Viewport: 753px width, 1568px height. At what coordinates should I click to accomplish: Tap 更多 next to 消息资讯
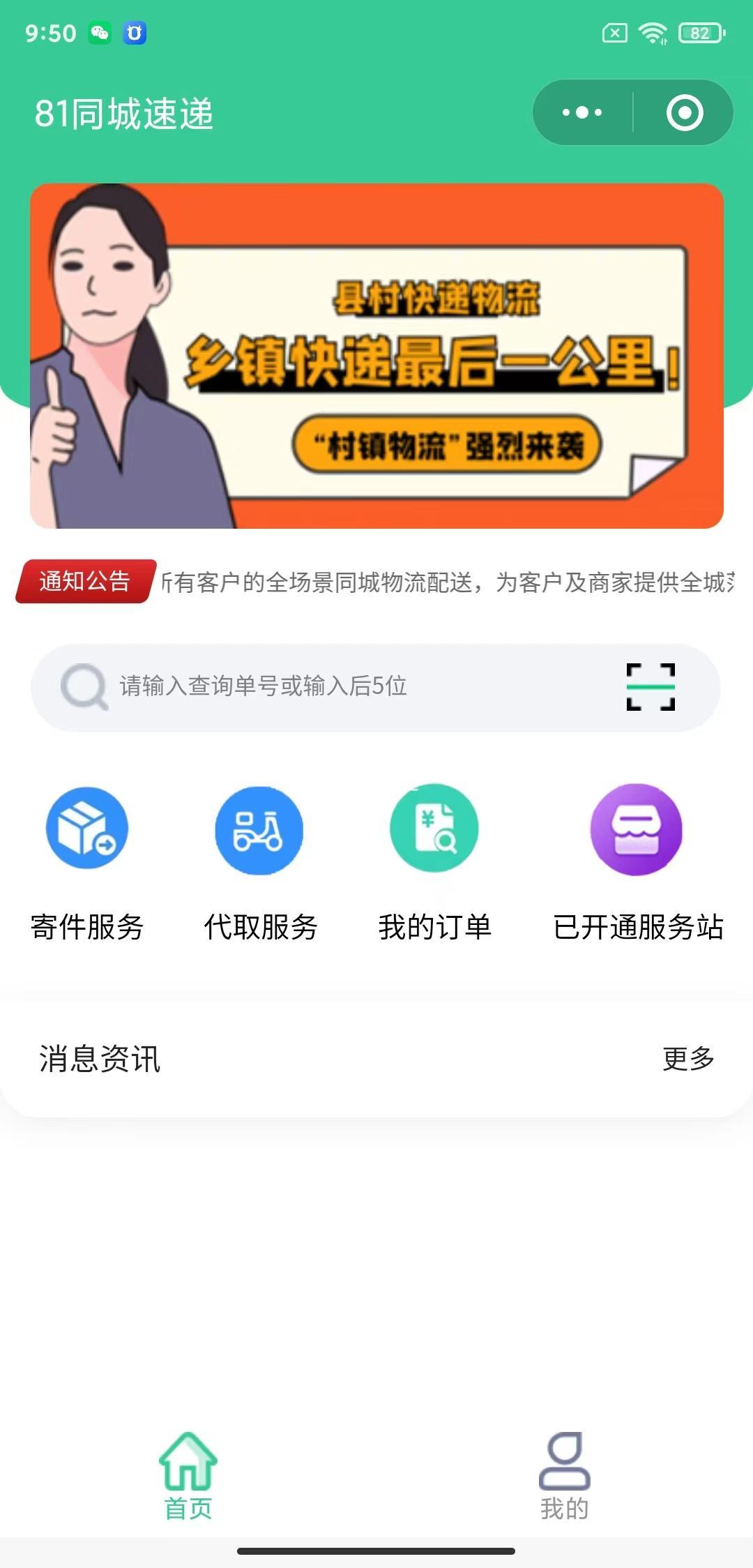tap(688, 1059)
